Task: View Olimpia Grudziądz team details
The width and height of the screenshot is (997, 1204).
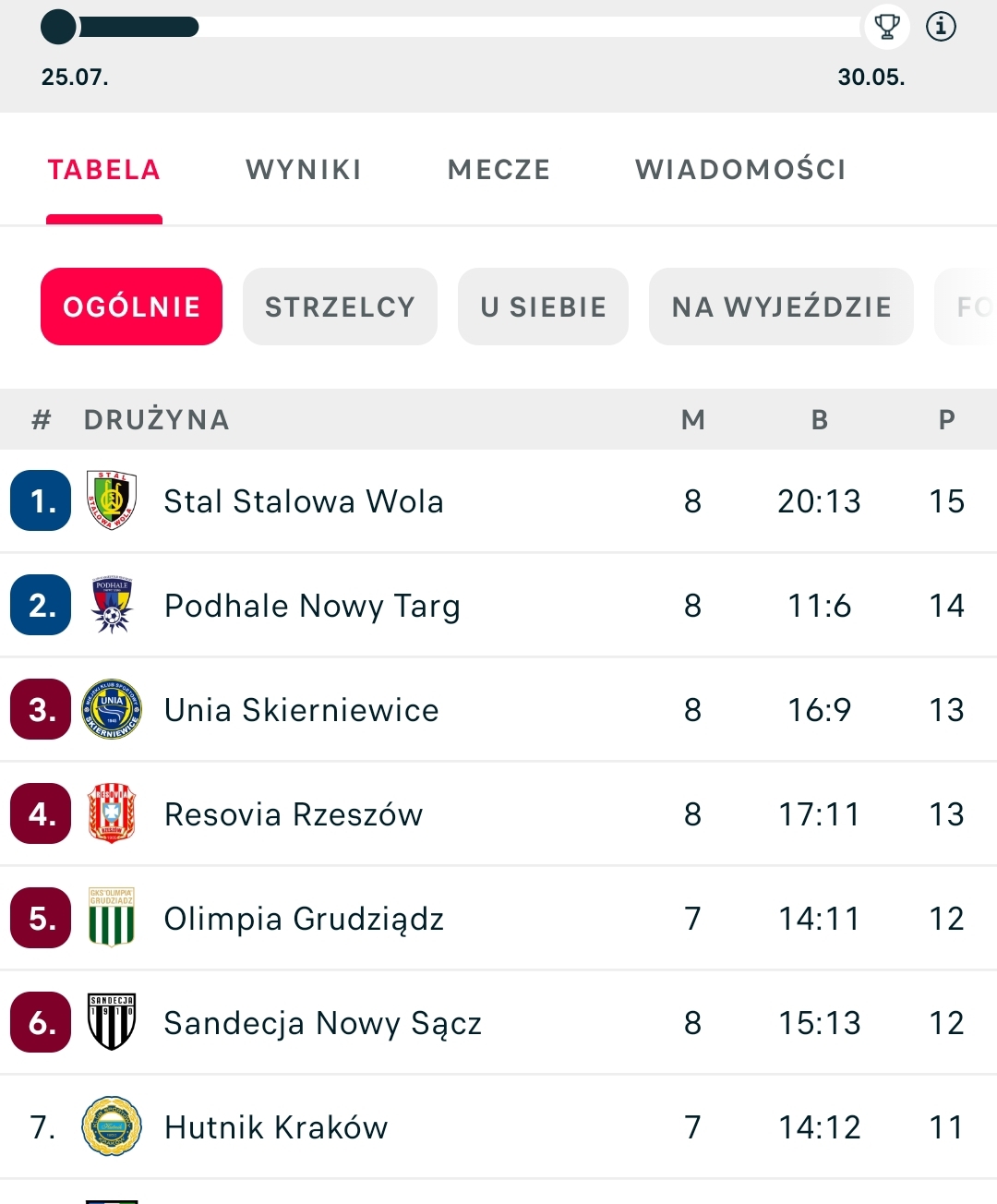Action: (x=304, y=919)
